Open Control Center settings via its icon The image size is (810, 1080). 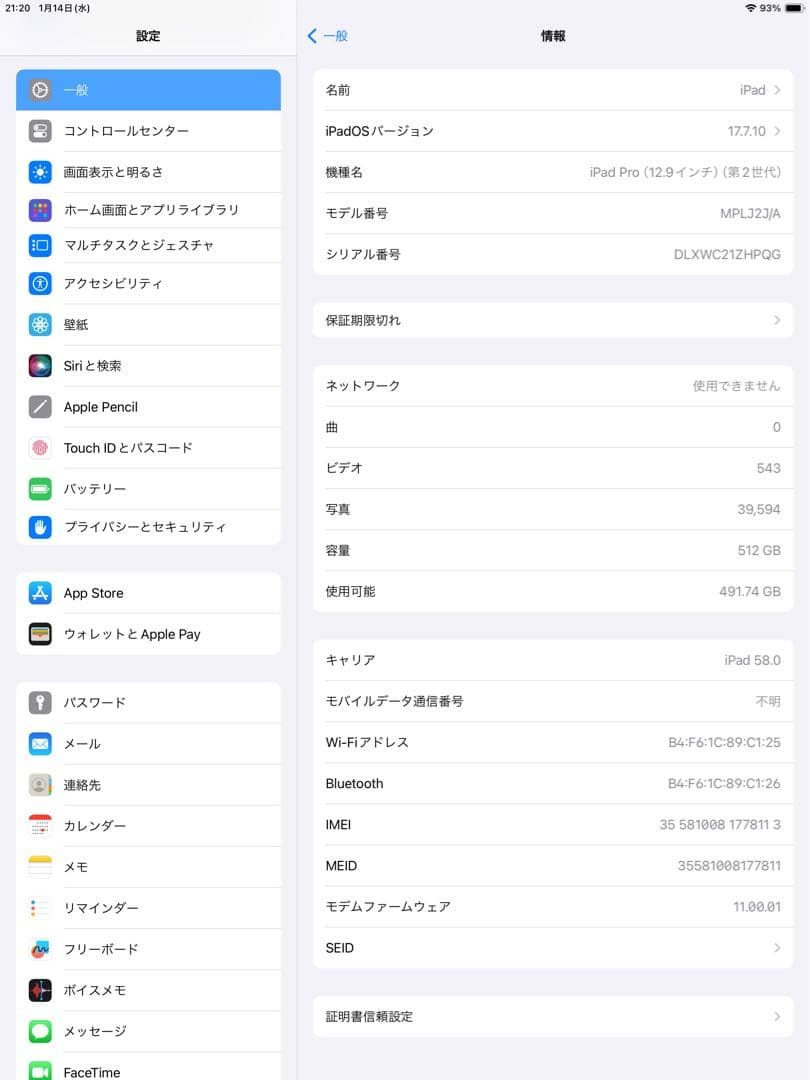(x=40, y=130)
